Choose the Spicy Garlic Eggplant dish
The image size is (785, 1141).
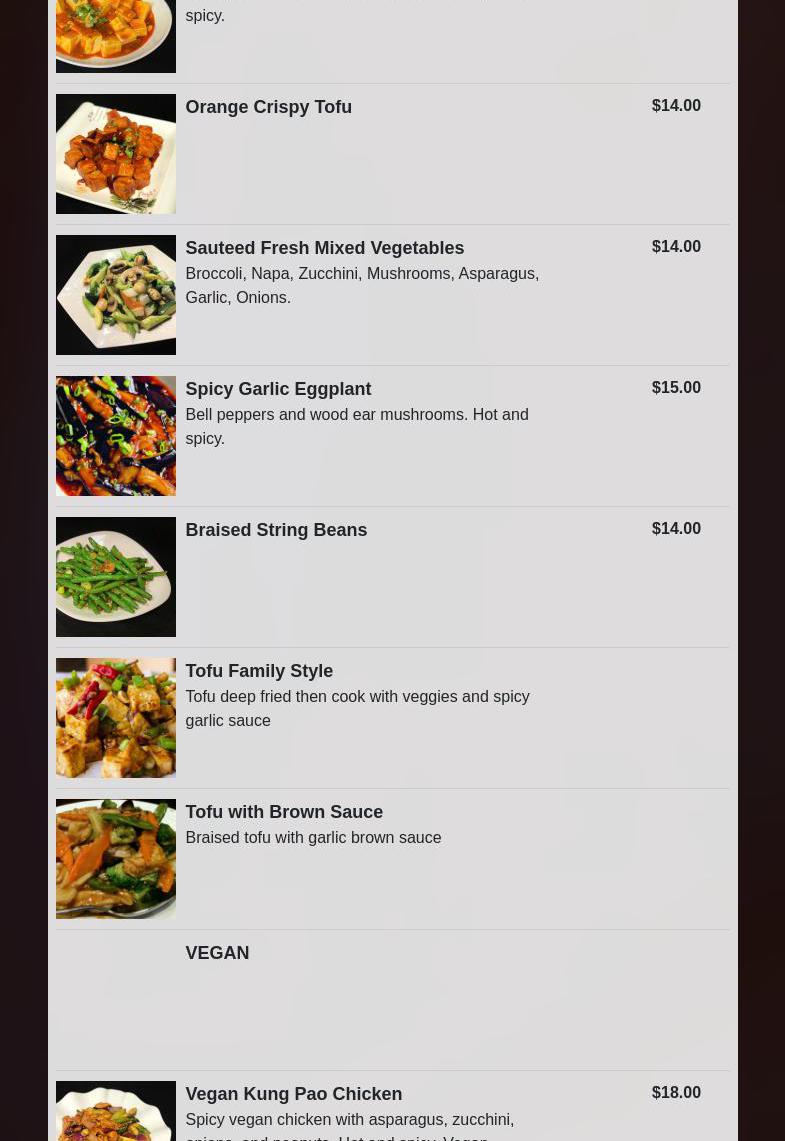[x=278, y=389]
